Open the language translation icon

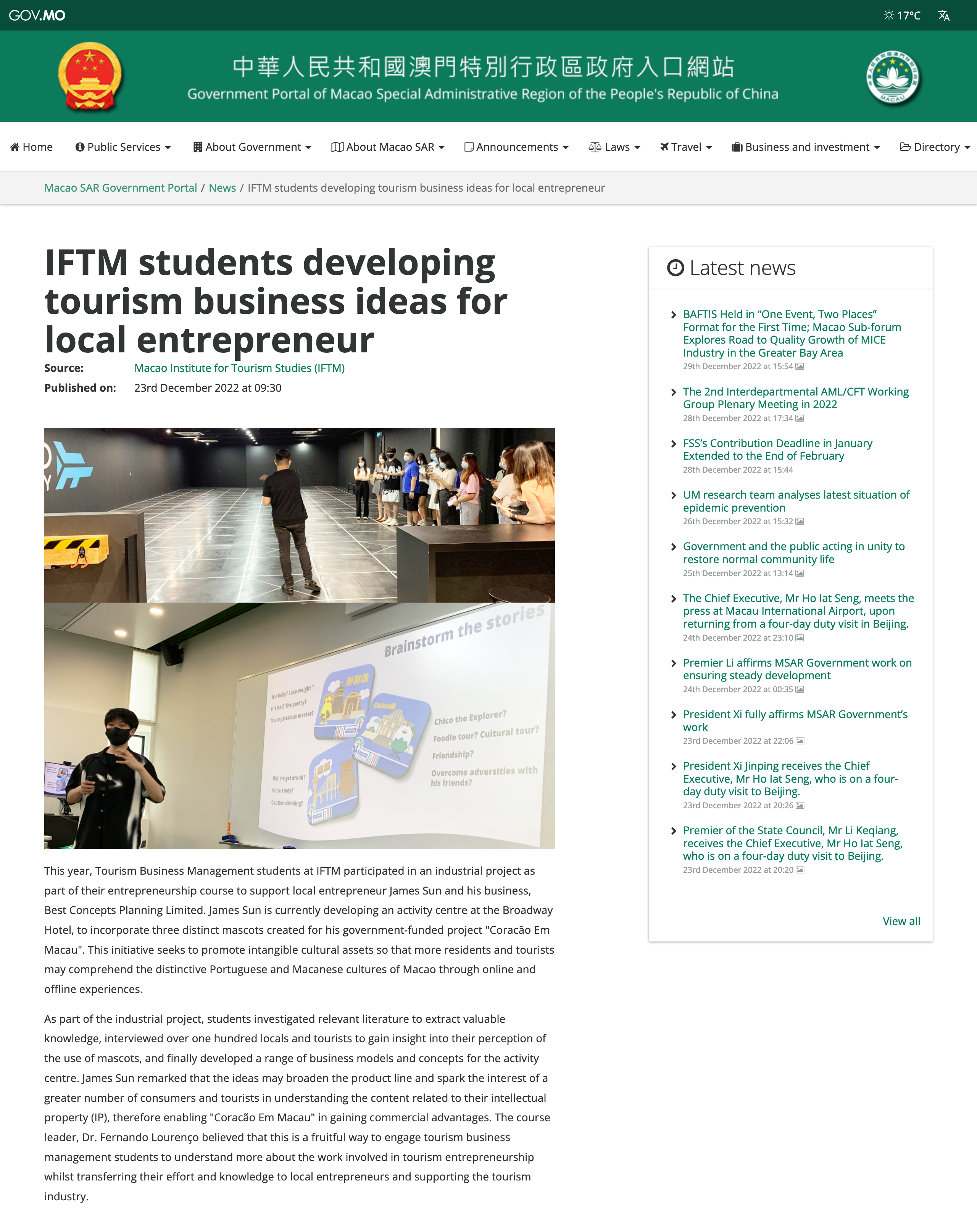tap(943, 15)
